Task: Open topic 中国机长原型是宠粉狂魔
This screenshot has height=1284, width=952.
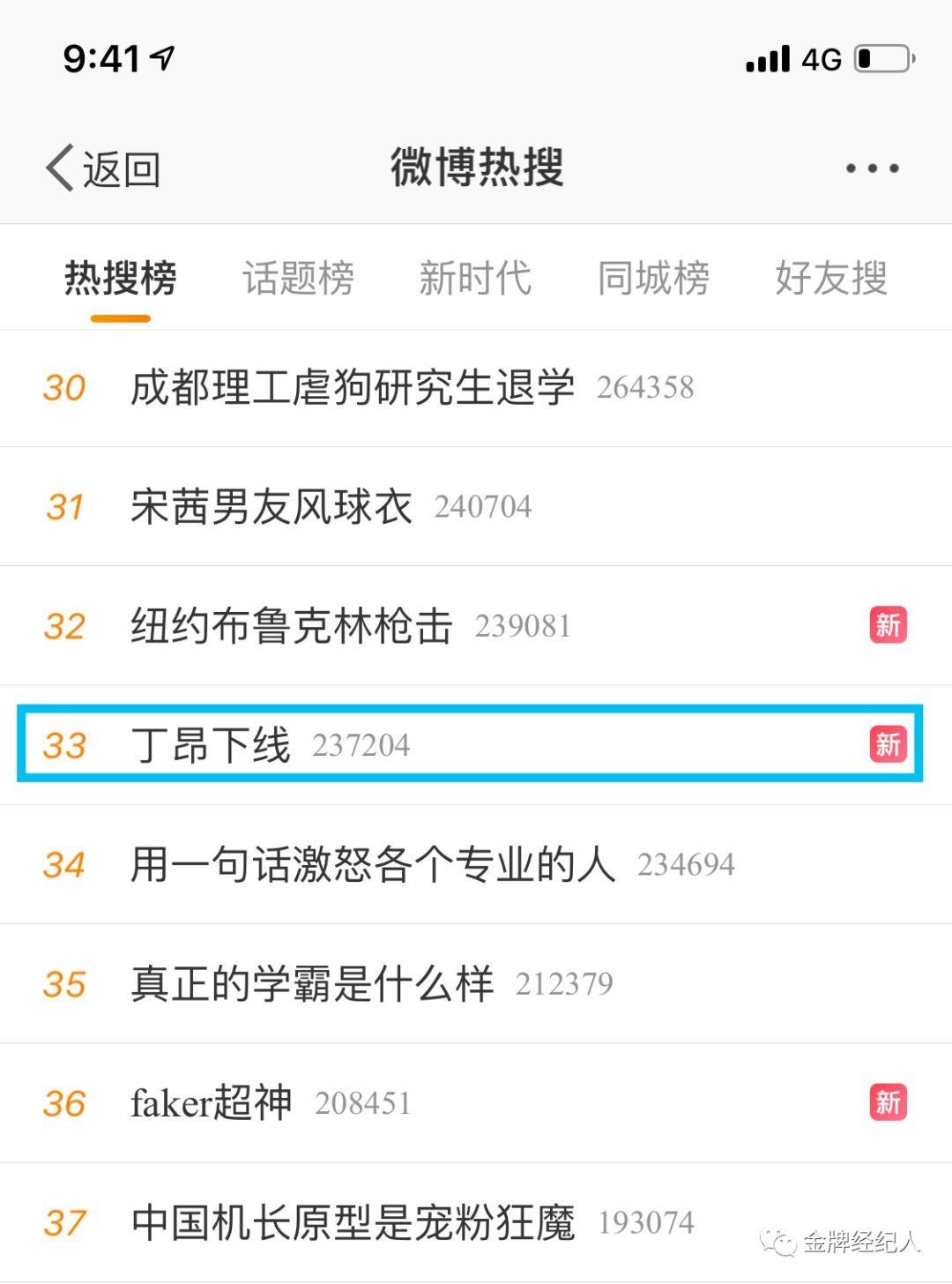Action: tap(353, 1222)
